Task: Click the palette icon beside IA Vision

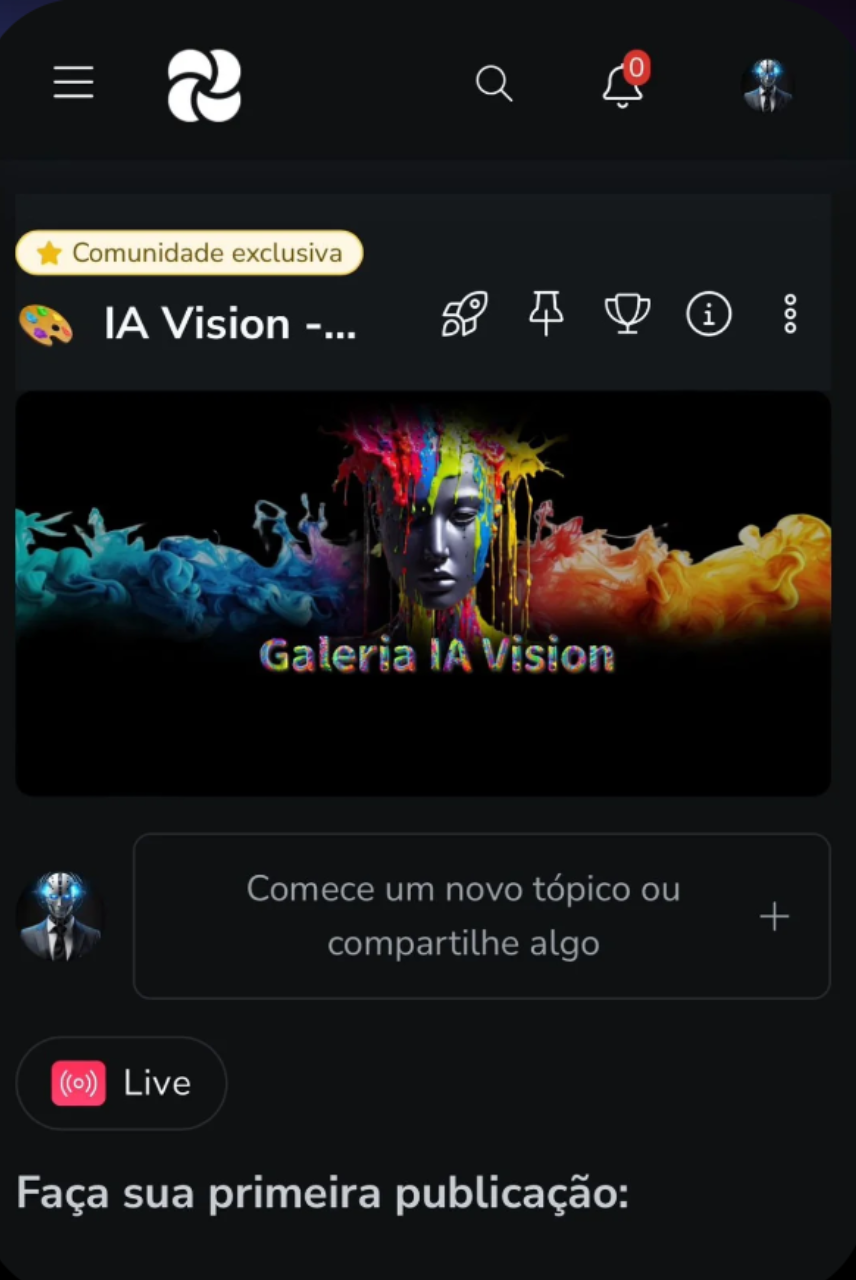Action: [x=46, y=322]
